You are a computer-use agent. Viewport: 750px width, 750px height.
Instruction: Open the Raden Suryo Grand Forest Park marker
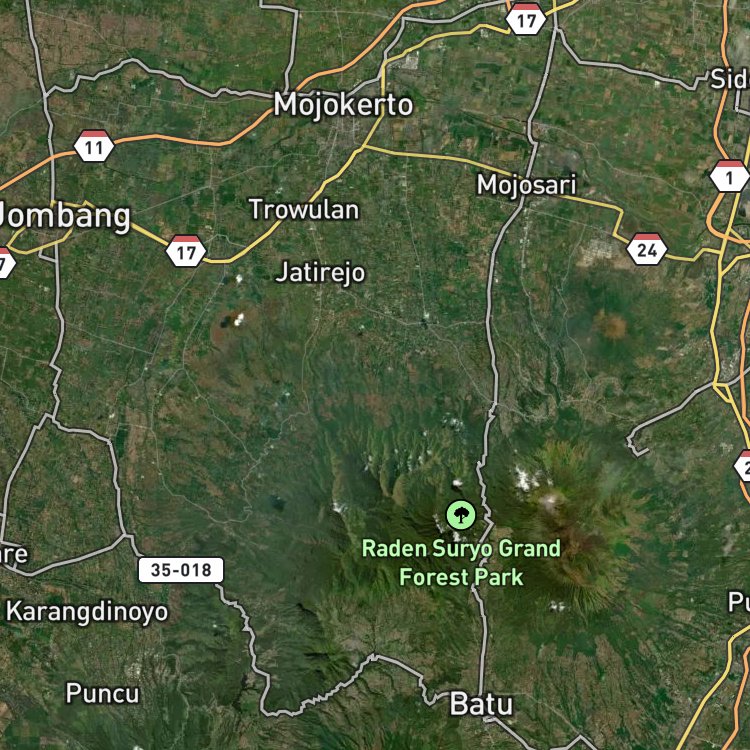pyautogui.click(x=461, y=515)
